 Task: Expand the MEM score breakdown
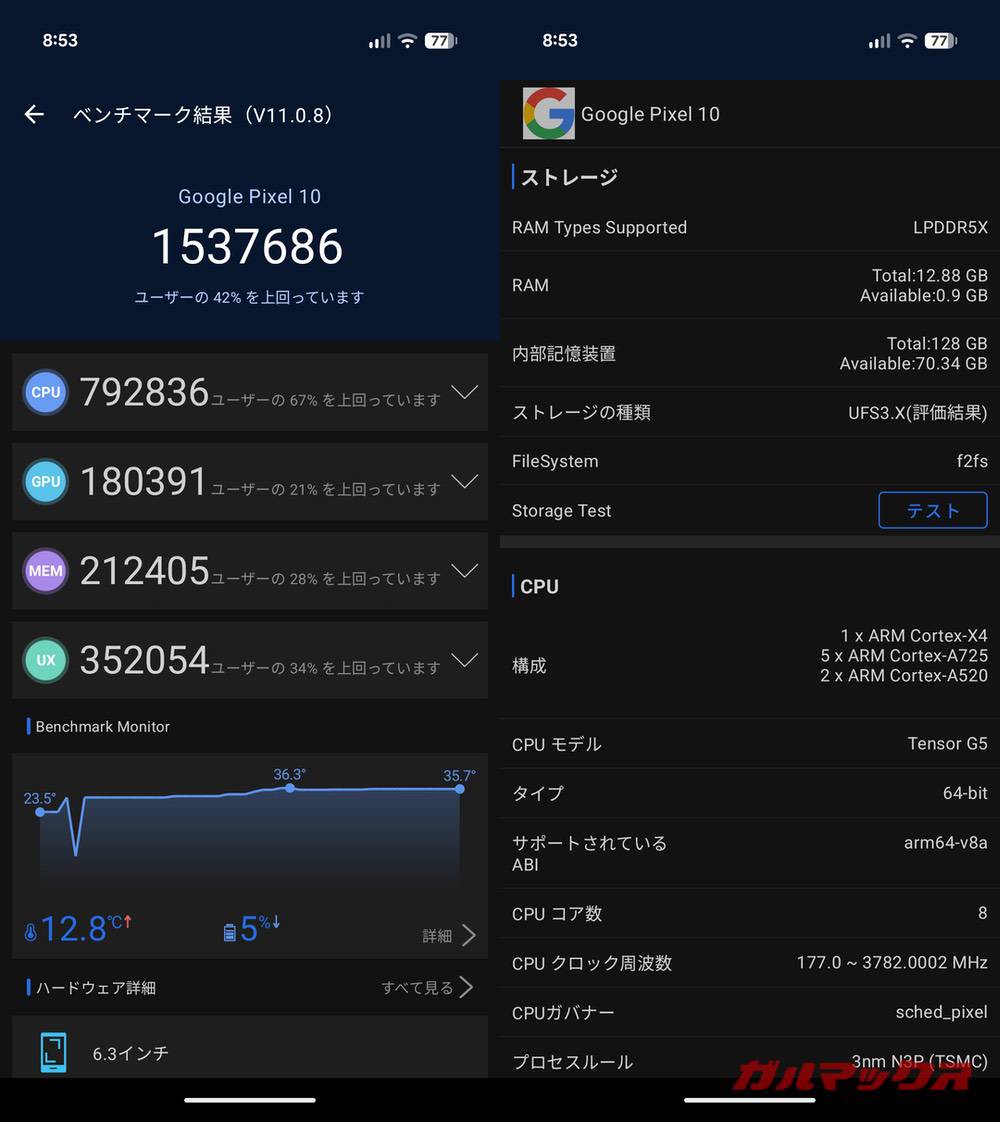coord(465,571)
